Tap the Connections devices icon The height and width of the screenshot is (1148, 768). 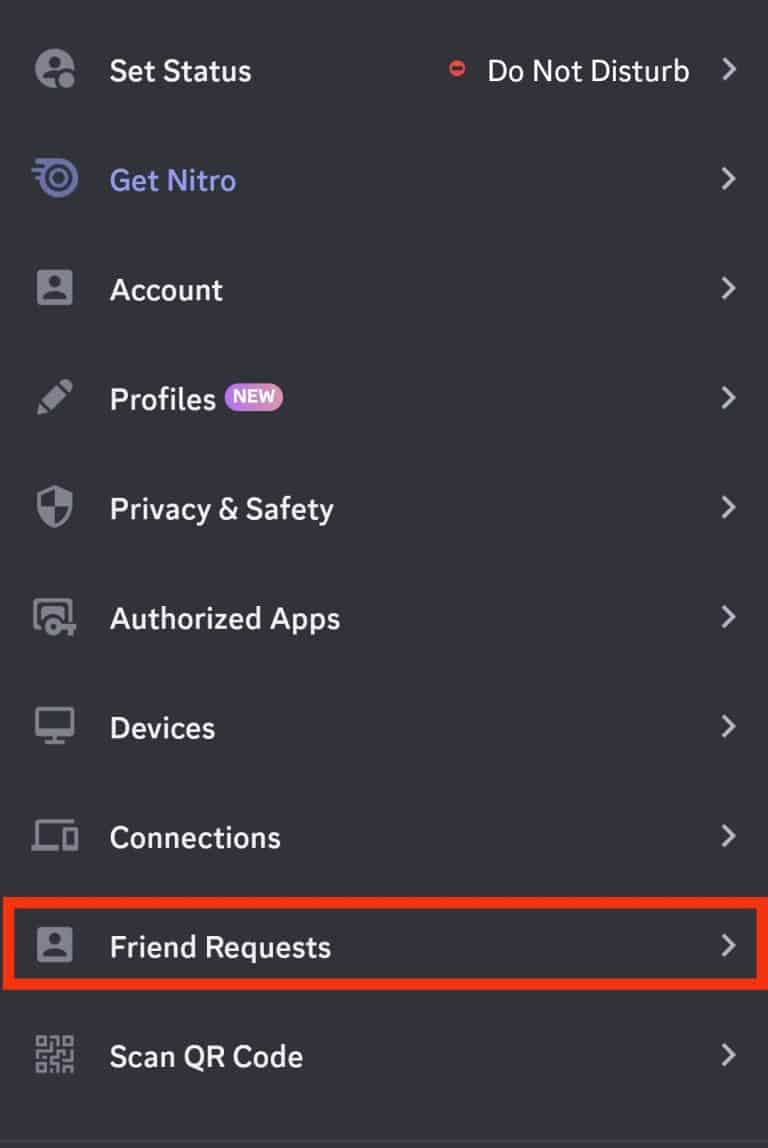point(54,837)
